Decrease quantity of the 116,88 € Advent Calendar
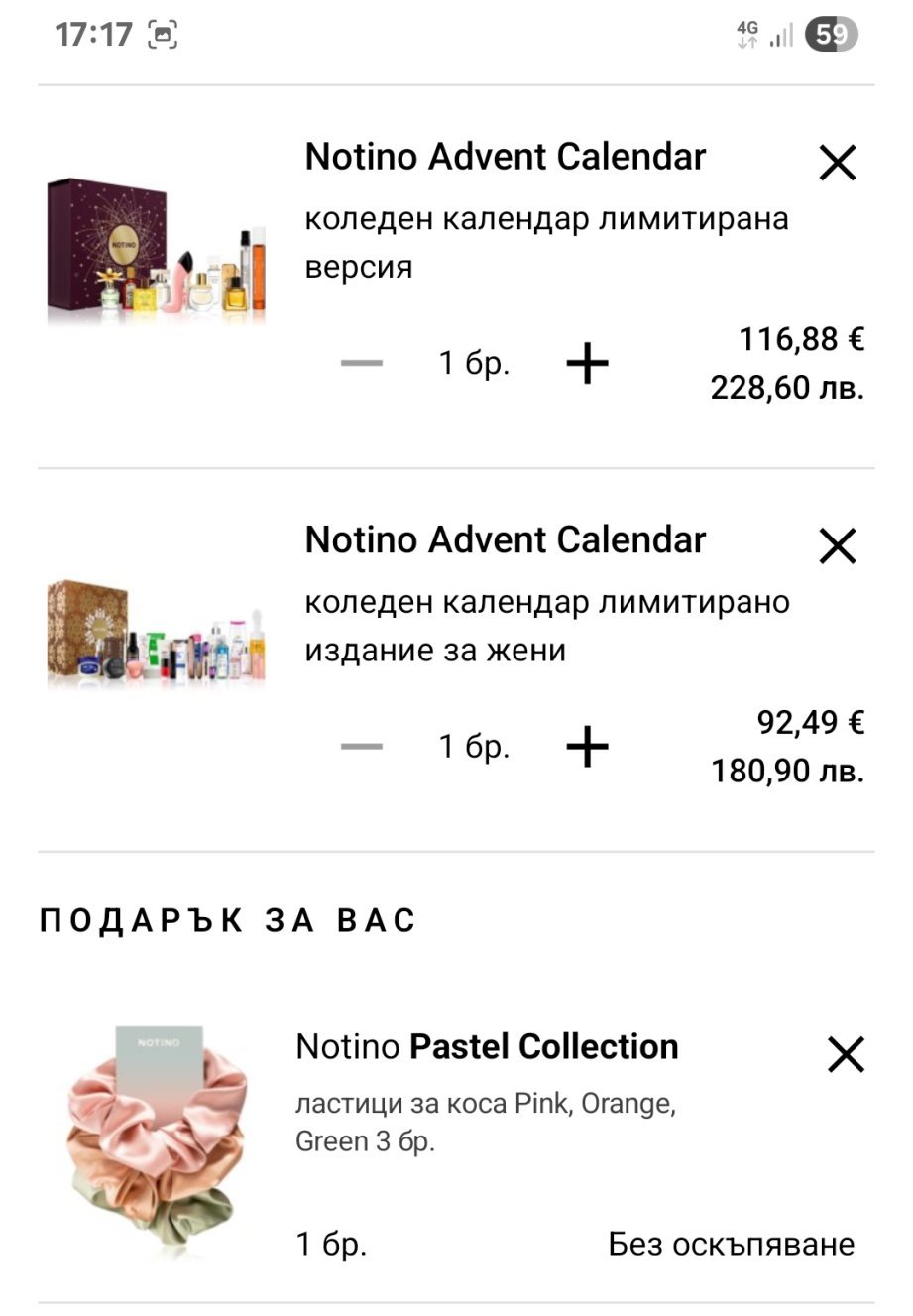The width and height of the screenshot is (913, 1316). 362,364
